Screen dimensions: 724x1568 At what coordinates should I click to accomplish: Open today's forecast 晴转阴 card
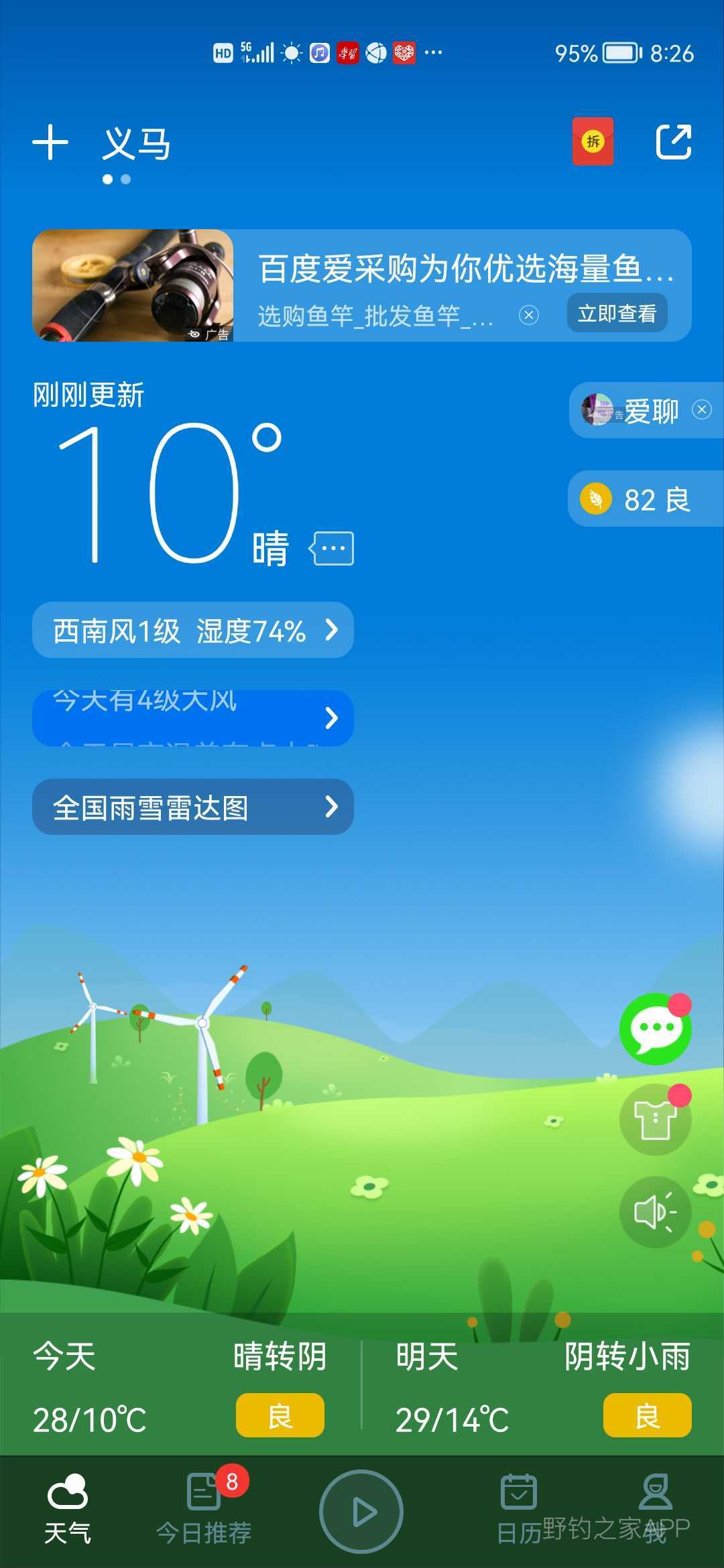[x=180, y=1387]
